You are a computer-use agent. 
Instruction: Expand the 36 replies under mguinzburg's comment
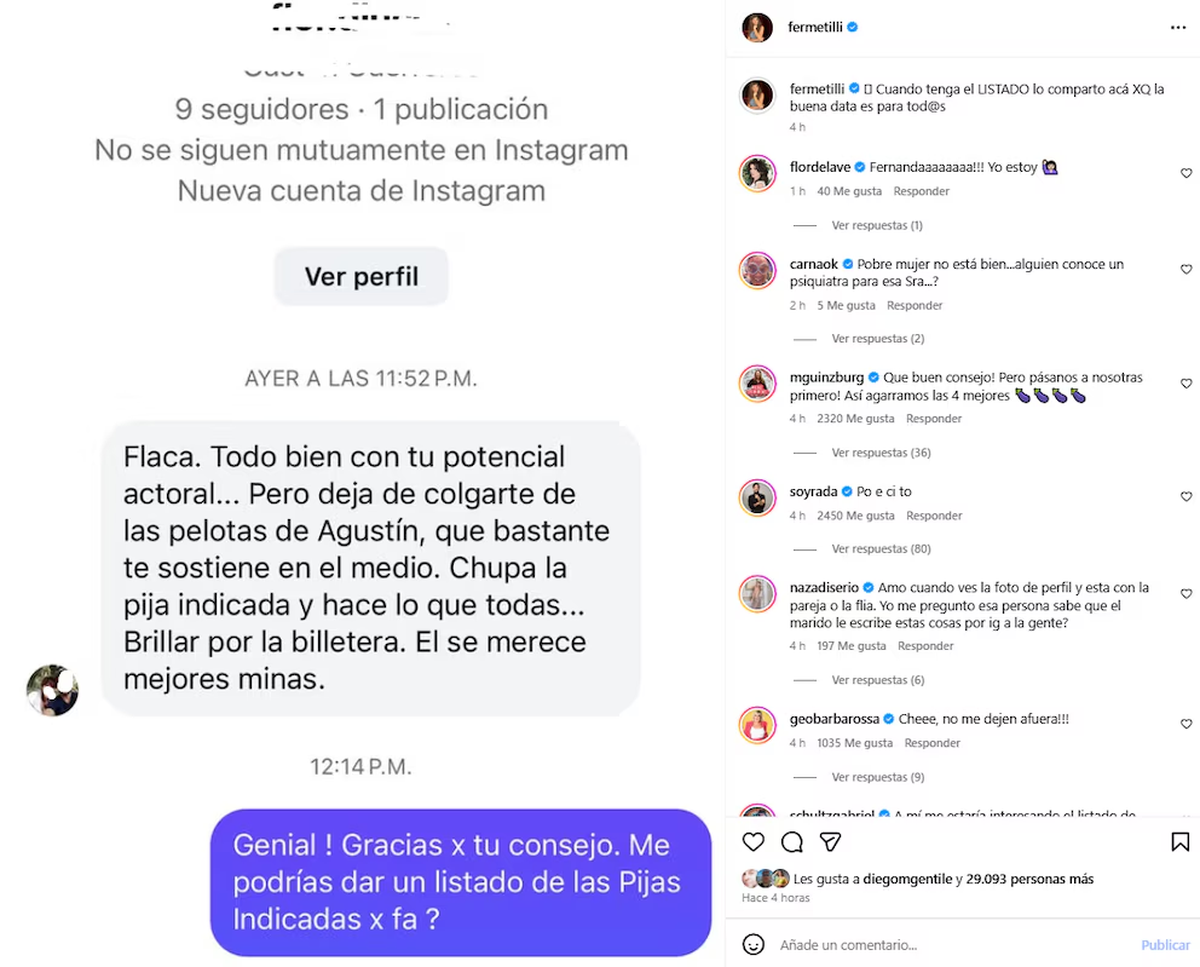[880, 453]
